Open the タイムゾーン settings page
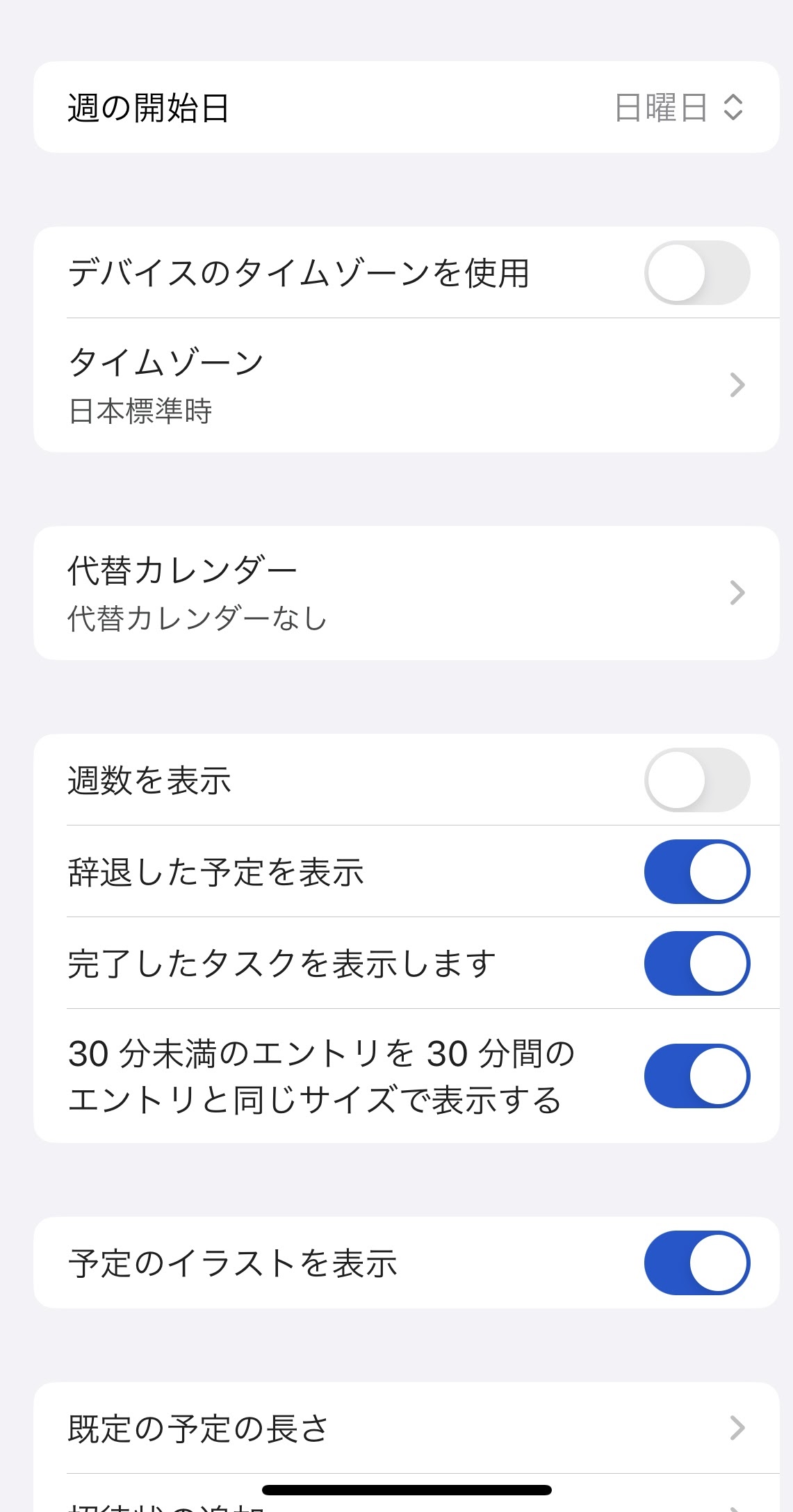This screenshot has width=793, height=1512. point(396,384)
